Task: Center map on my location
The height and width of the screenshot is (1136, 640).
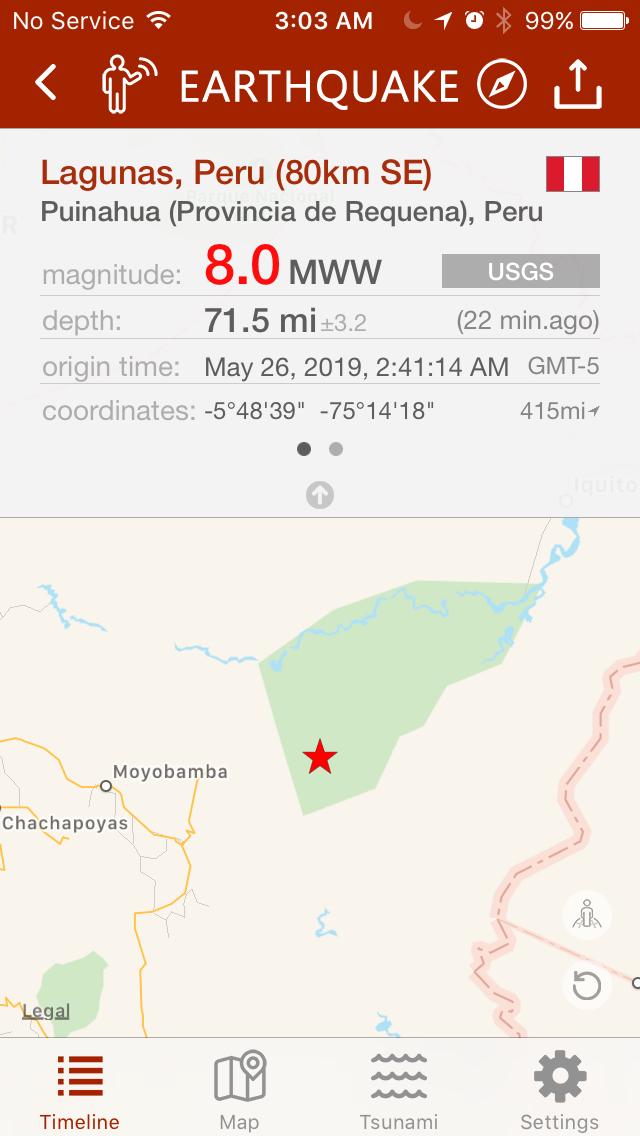Action: pyautogui.click(x=586, y=915)
